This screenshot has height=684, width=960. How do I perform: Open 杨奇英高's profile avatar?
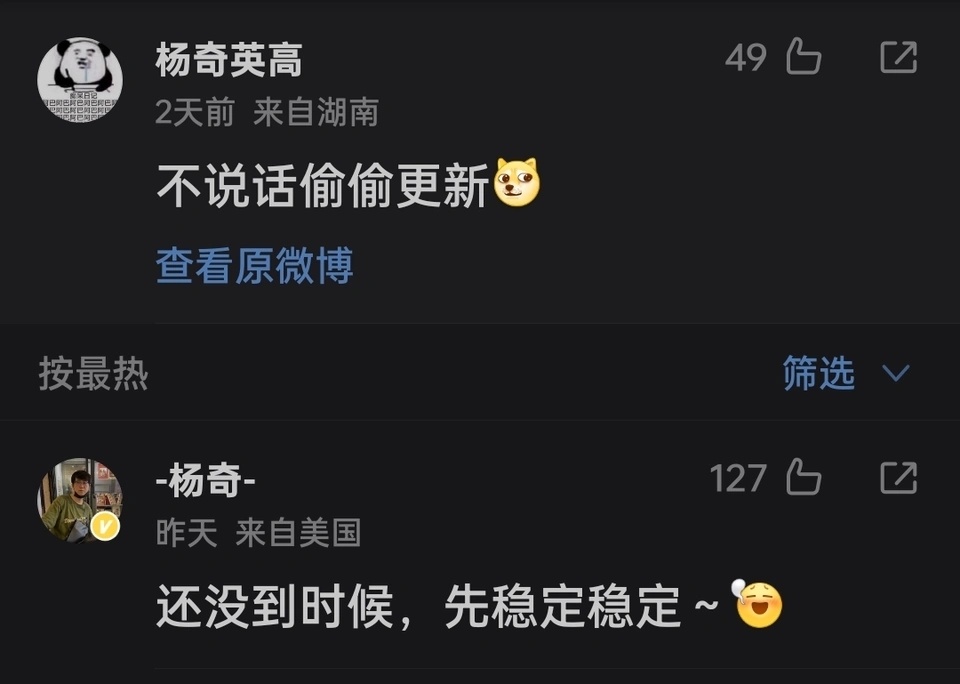(80, 81)
